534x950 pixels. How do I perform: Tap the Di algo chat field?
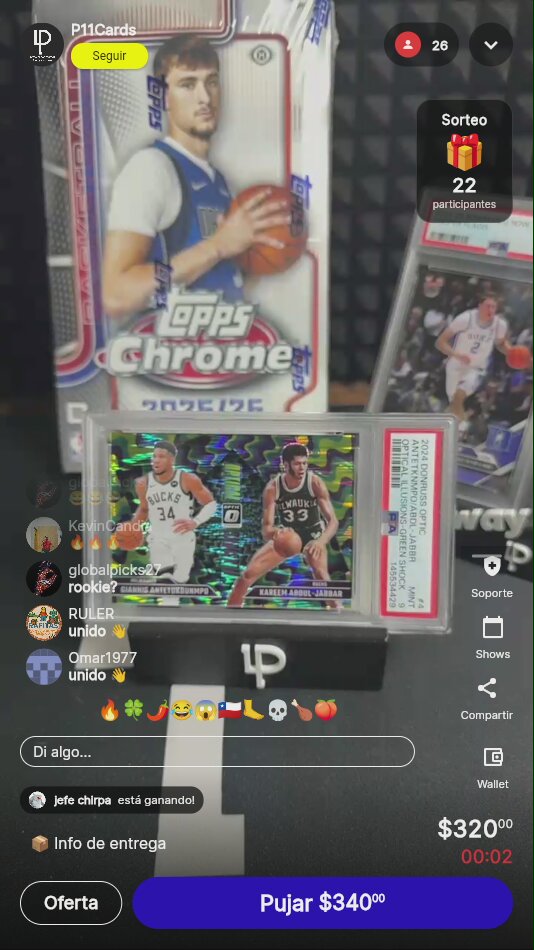tap(217, 752)
